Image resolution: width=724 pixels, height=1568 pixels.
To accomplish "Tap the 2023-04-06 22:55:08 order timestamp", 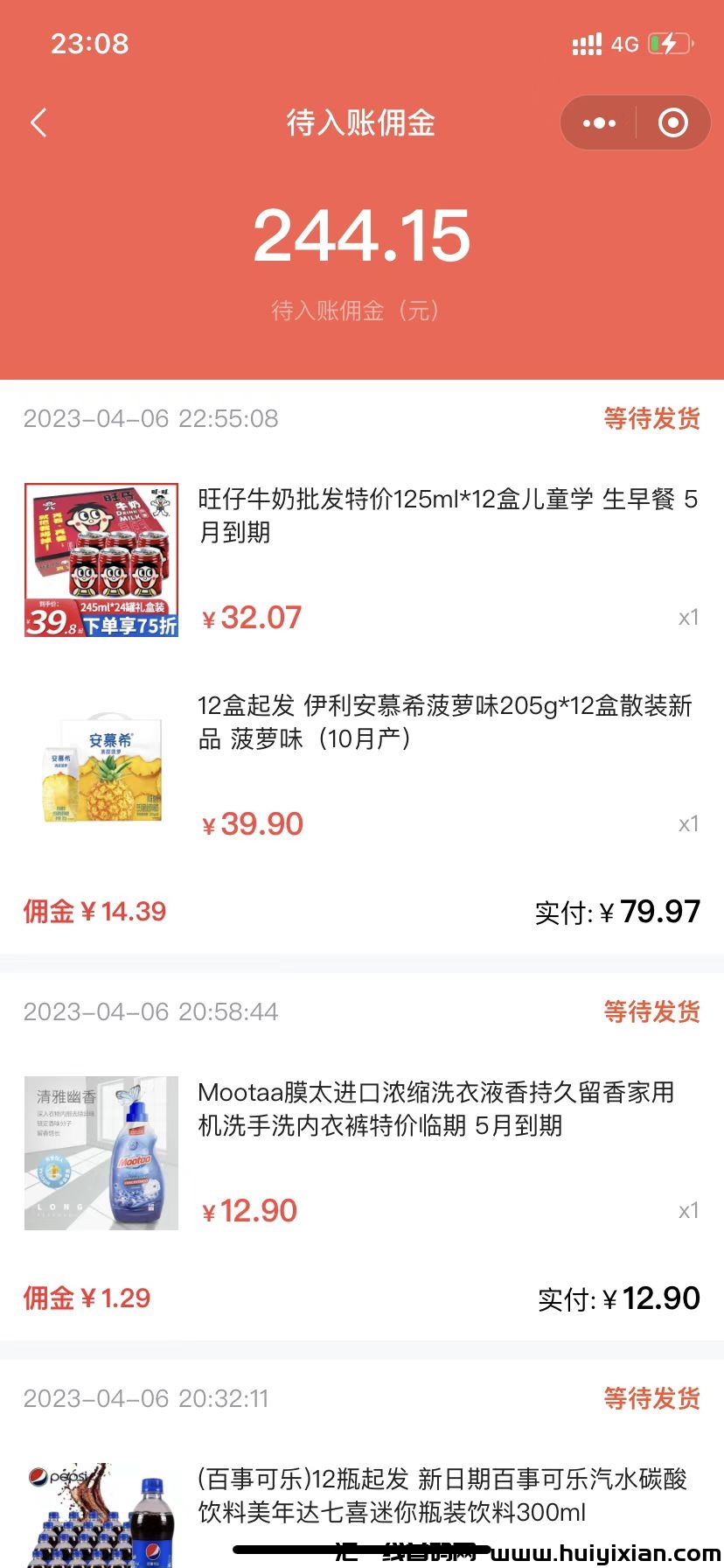I will click(x=149, y=420).
